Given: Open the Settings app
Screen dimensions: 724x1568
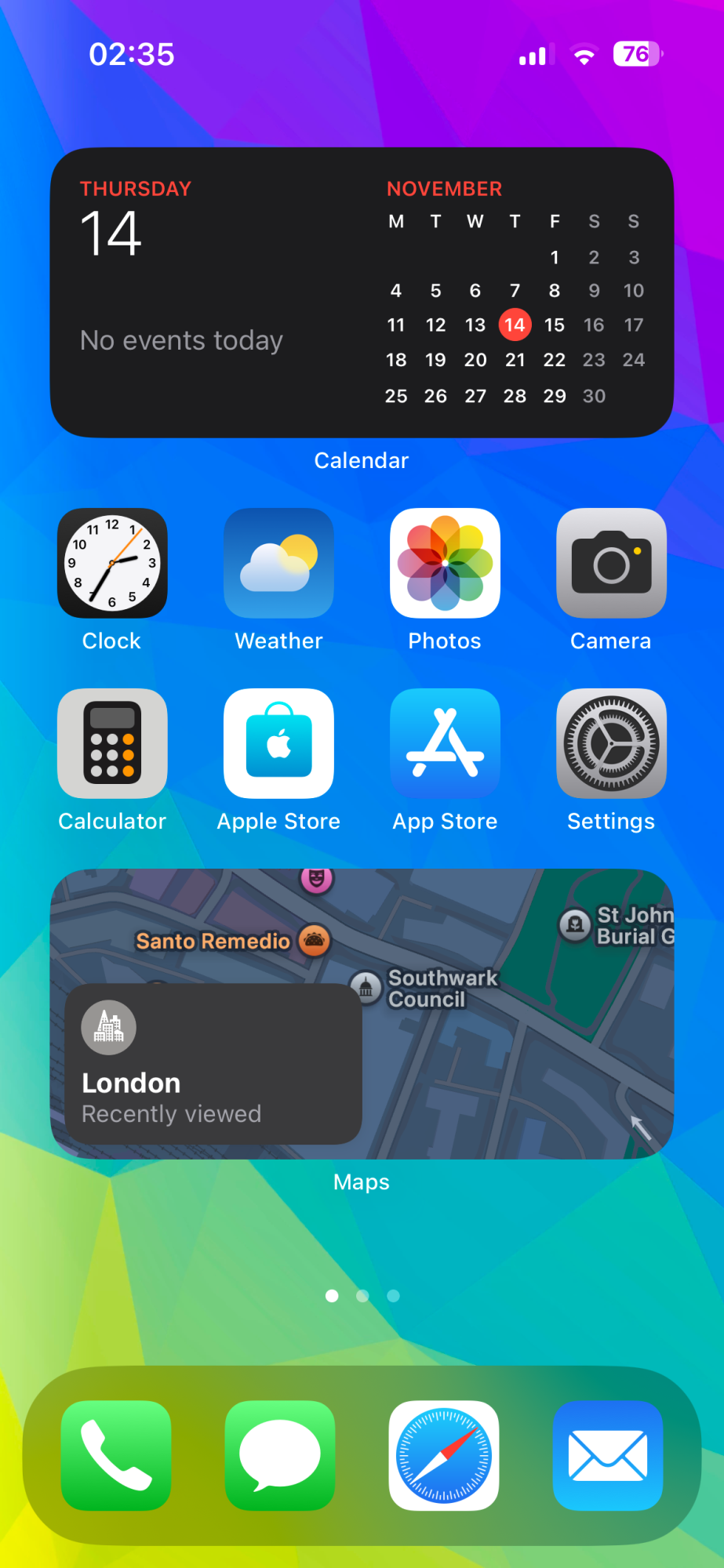Looking at the screenshot, I should tap(611, 743).
